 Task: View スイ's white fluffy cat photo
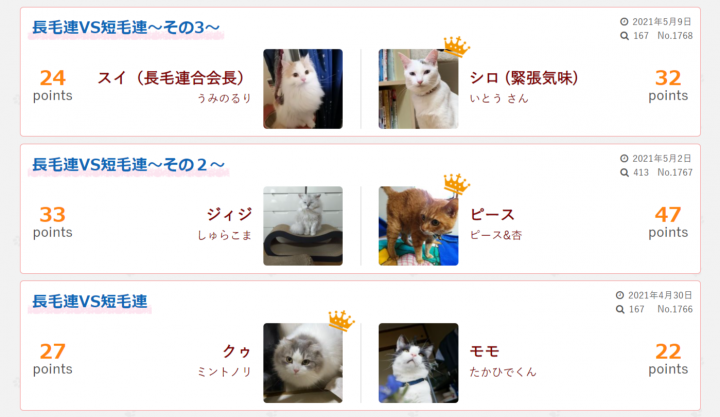[x=303, y=89]
